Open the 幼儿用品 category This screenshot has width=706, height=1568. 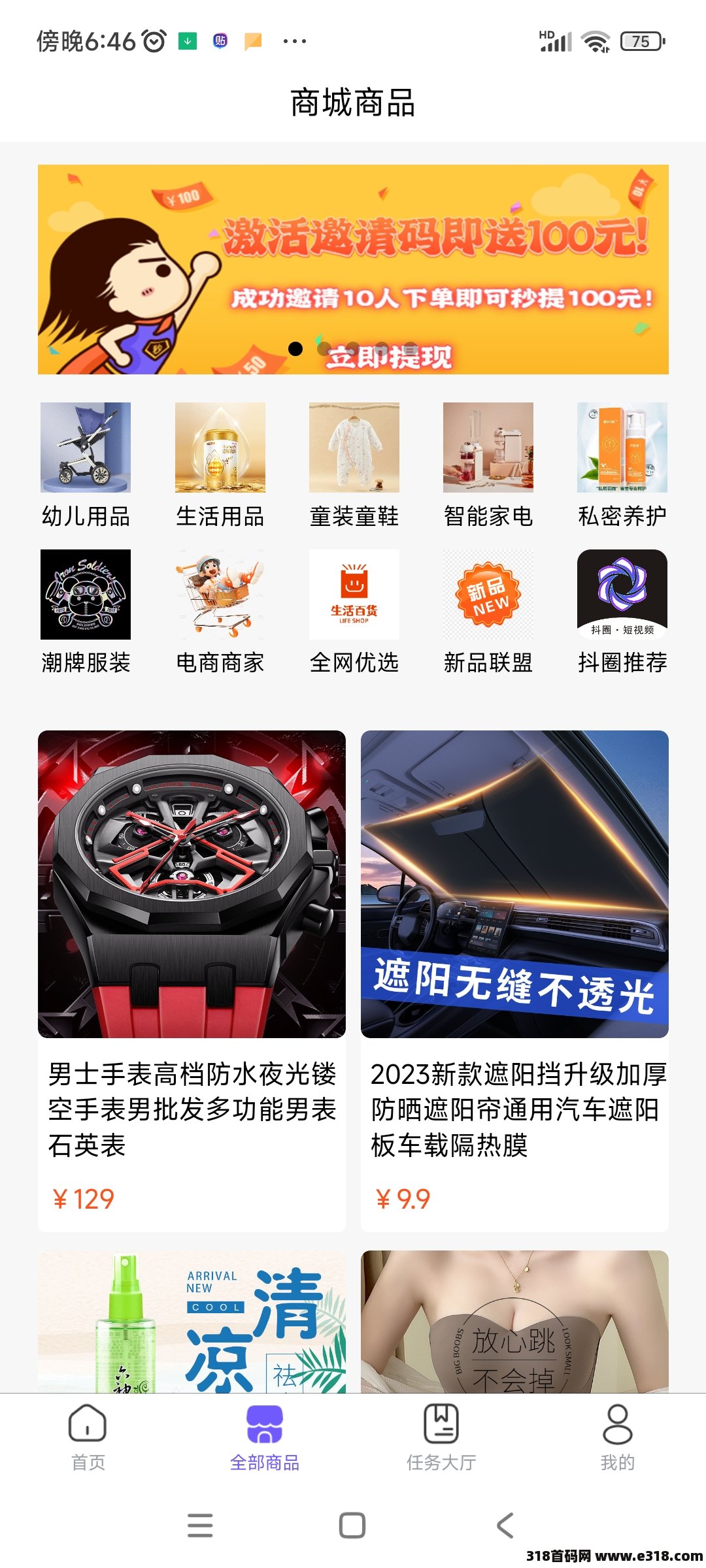(x=86, y=464)
